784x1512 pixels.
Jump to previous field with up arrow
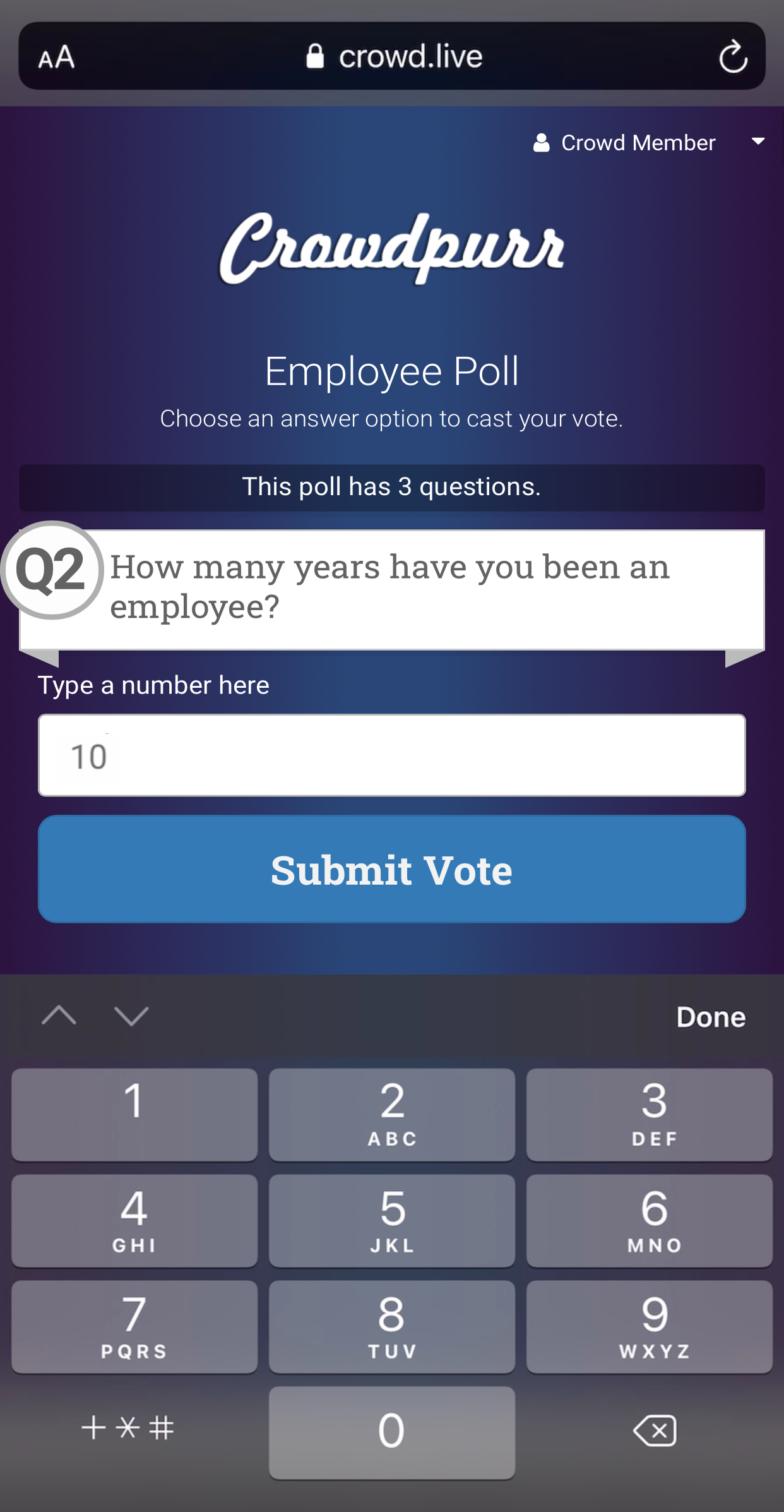[59, 1016]
